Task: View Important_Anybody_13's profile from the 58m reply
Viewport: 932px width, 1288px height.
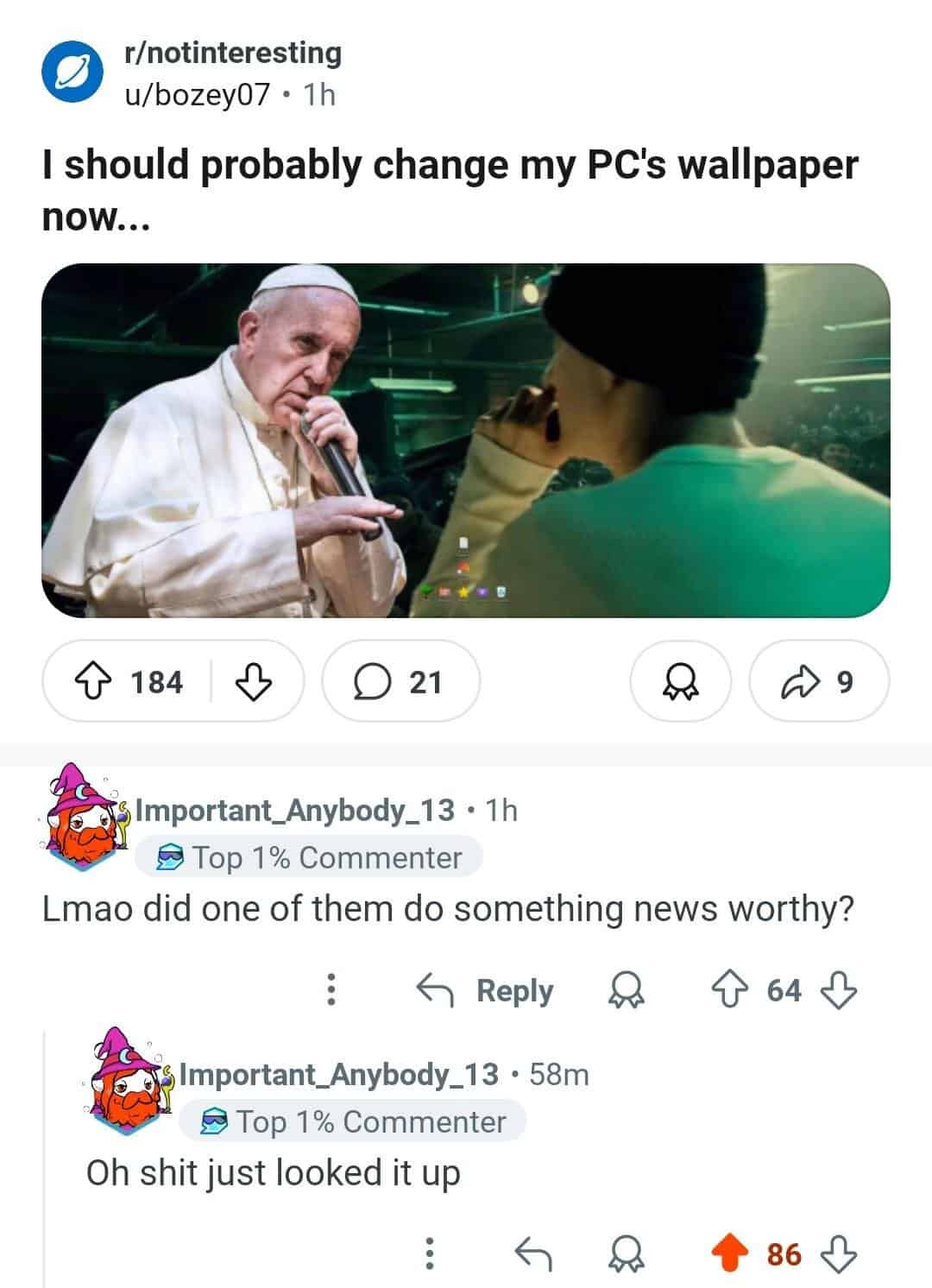Action: [x=339, y=1074]
